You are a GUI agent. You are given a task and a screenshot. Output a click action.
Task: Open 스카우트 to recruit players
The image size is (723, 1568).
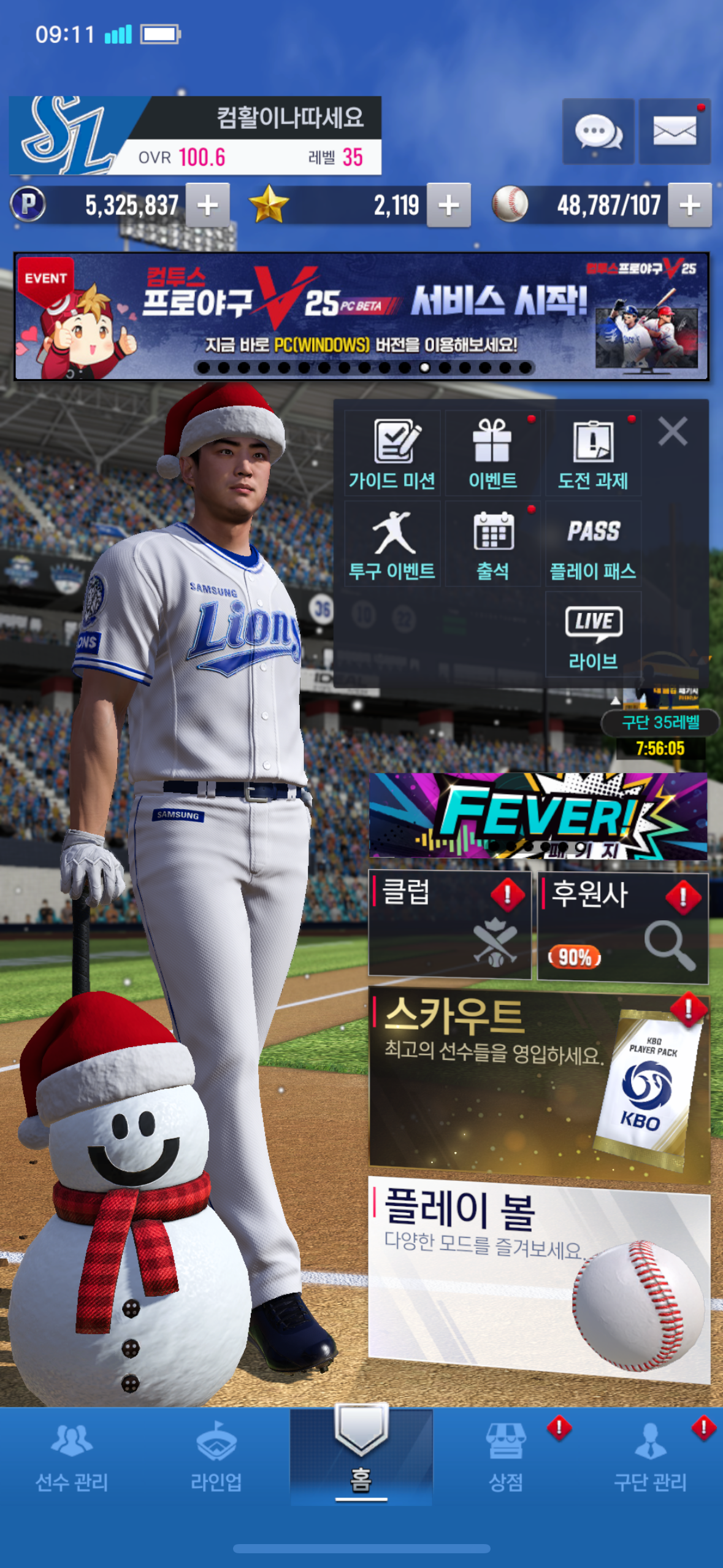click(538, 1080)
